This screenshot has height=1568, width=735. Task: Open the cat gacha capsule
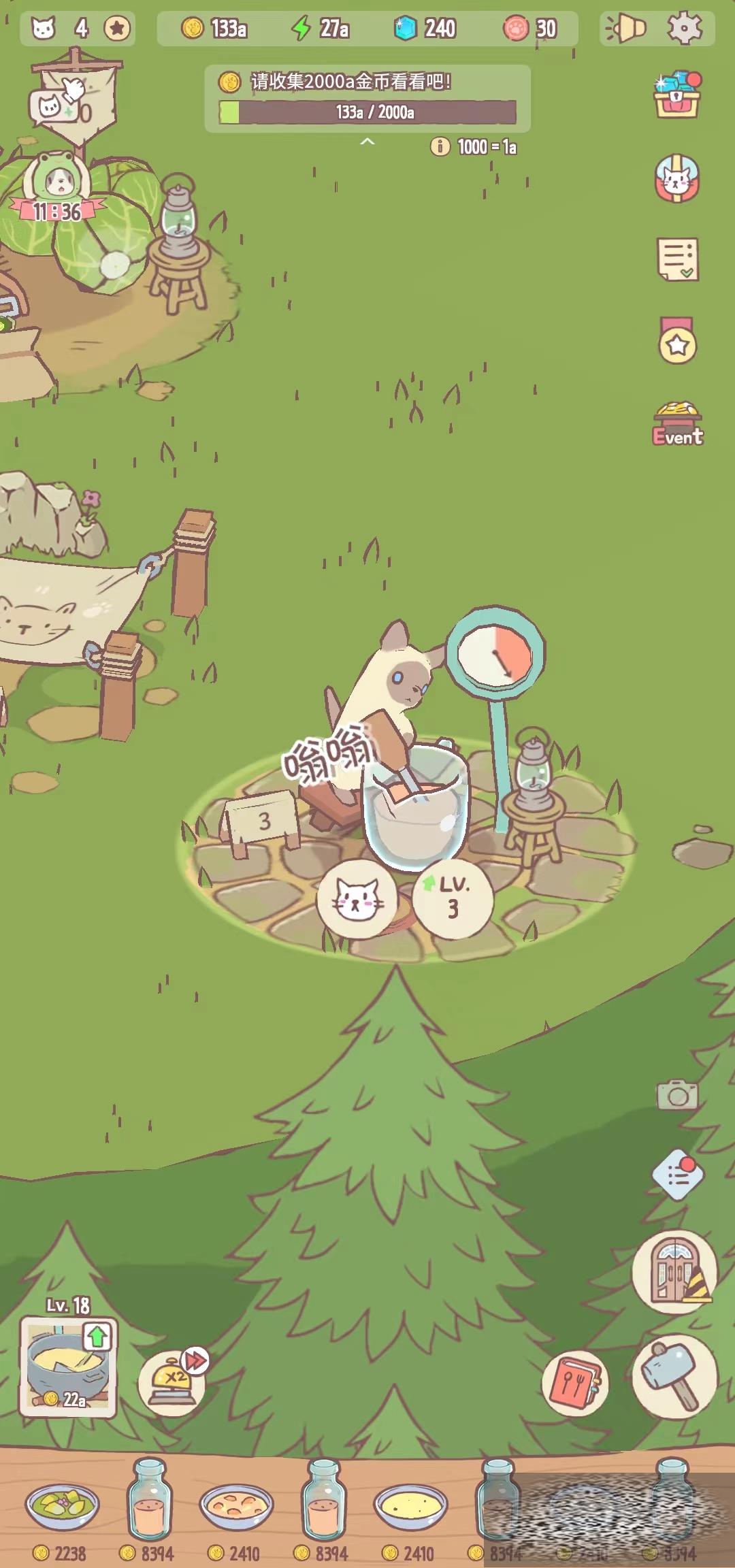(676, 179)
